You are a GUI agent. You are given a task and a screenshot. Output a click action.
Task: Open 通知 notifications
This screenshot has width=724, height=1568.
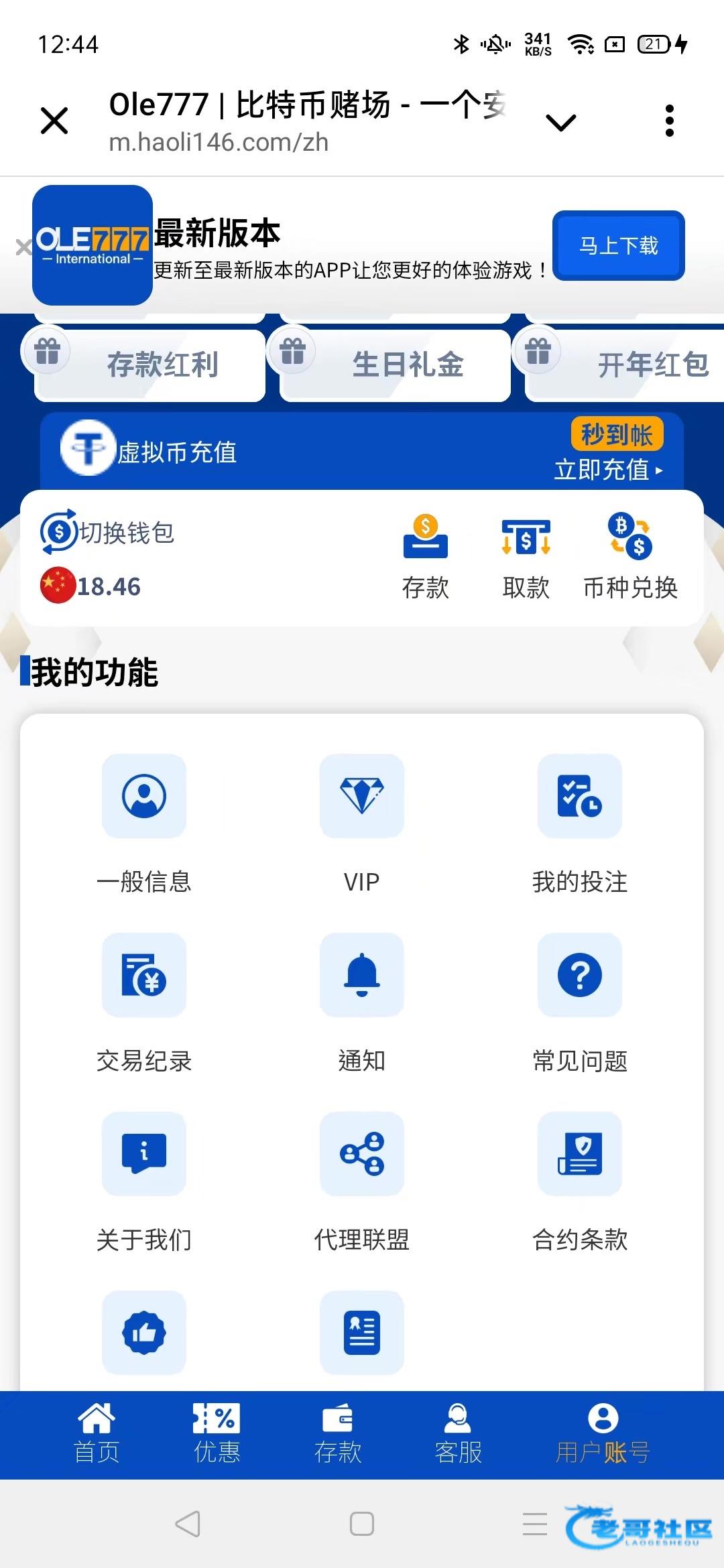coord(362,1003)
